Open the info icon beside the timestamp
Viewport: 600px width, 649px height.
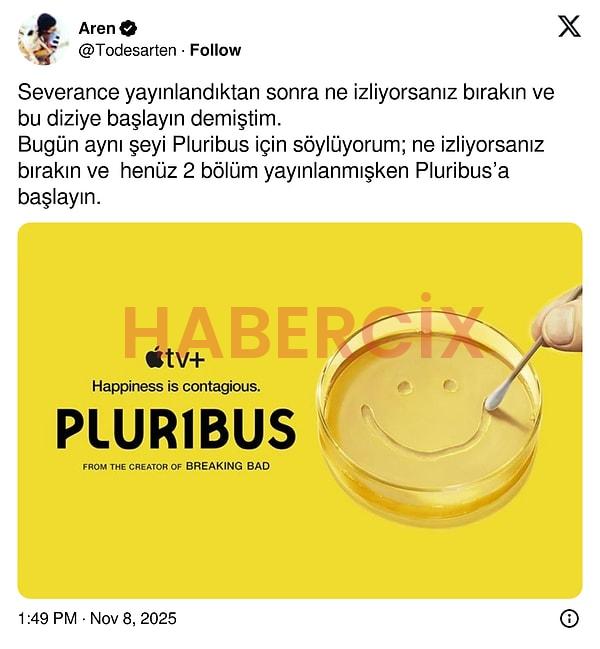pyautogui.click(x=569, y=618)
